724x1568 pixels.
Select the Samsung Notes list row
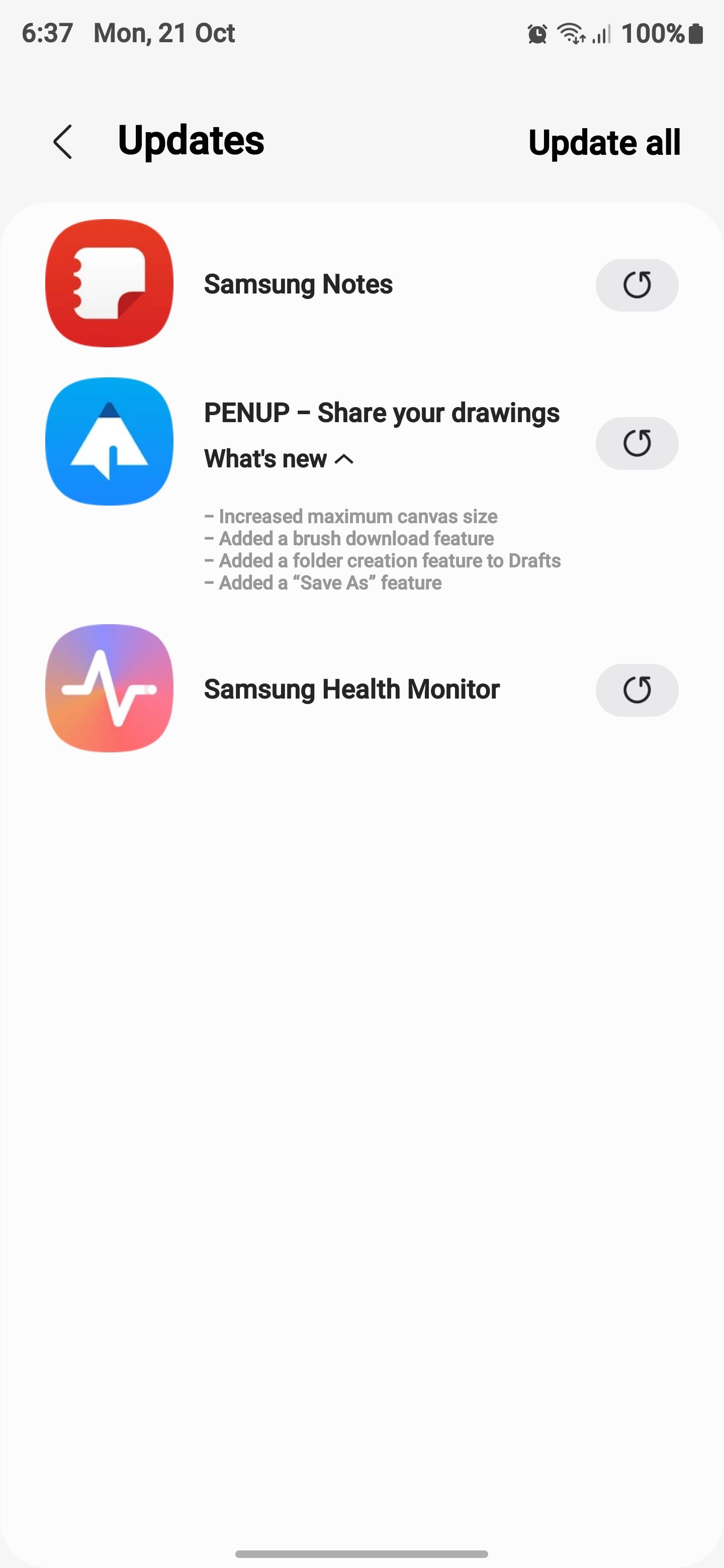pyautogui.click(x=298, y=285)
